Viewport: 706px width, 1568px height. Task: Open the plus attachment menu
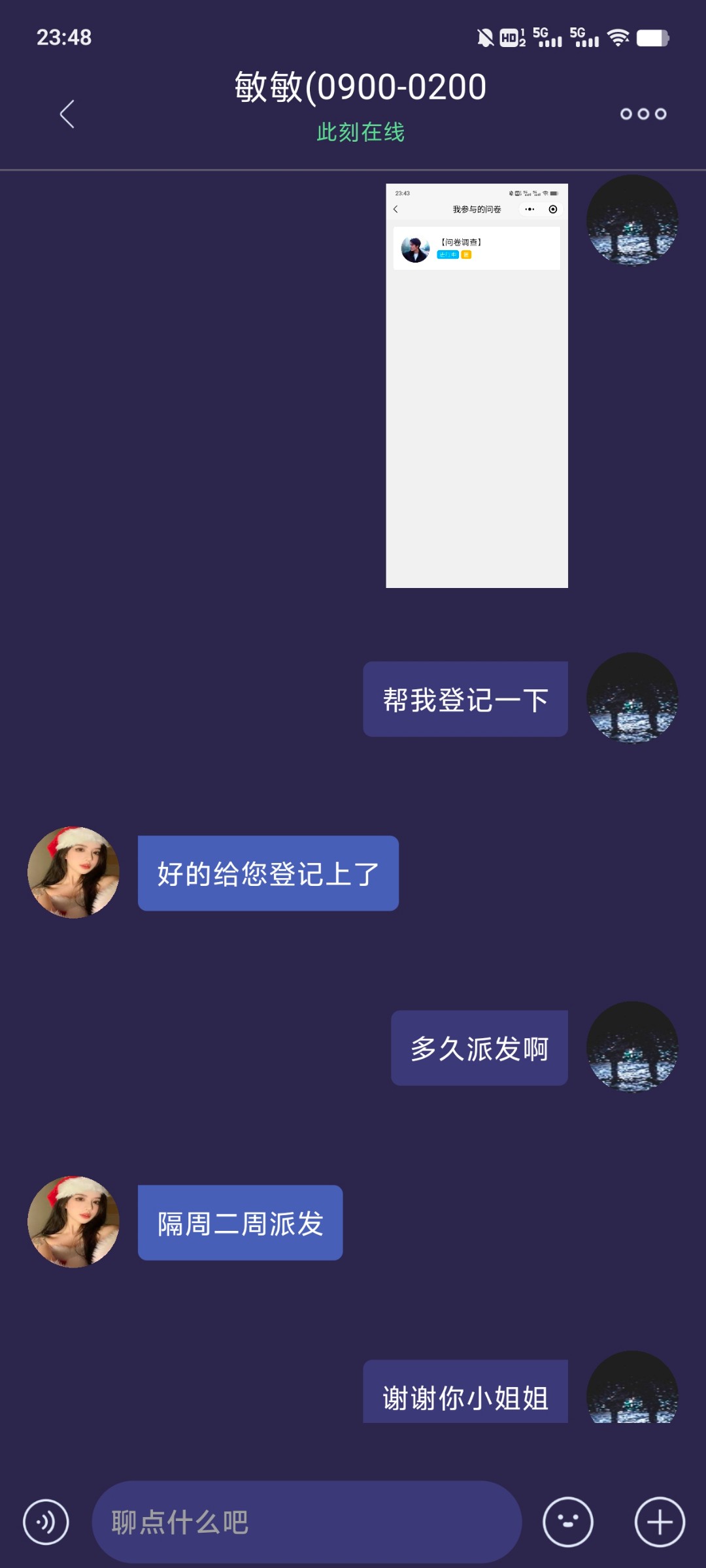pos(660,1522)
